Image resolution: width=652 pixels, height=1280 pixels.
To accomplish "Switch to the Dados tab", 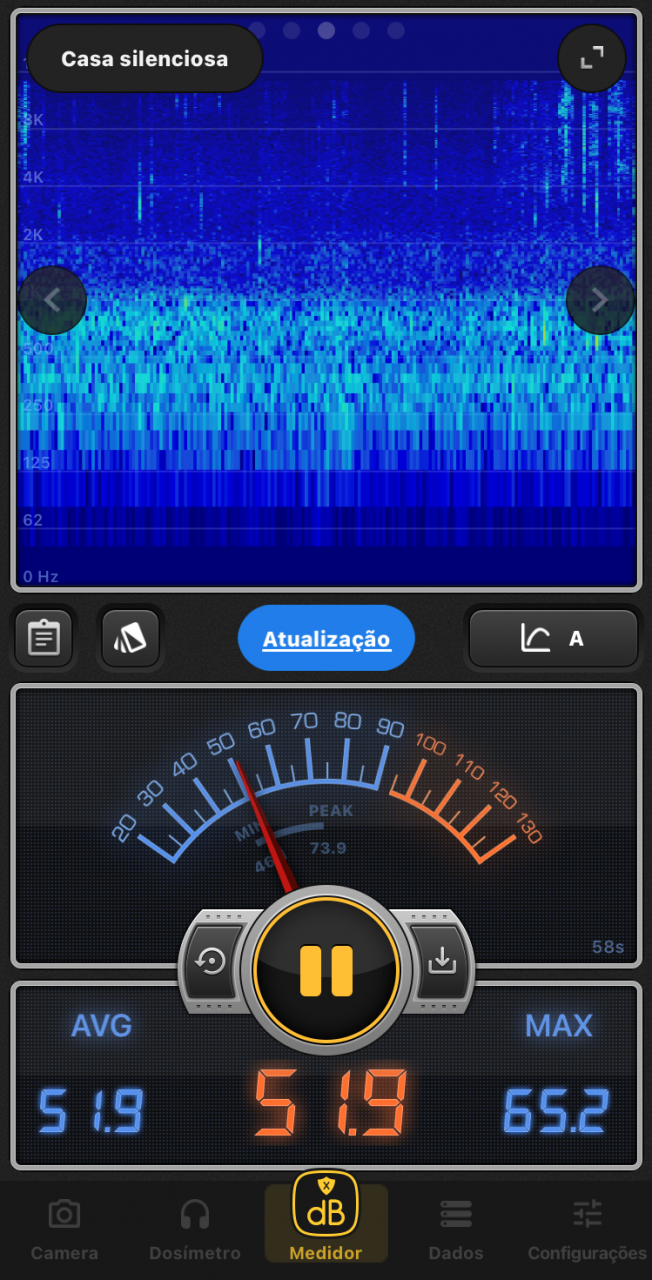I will (456, 1230).
